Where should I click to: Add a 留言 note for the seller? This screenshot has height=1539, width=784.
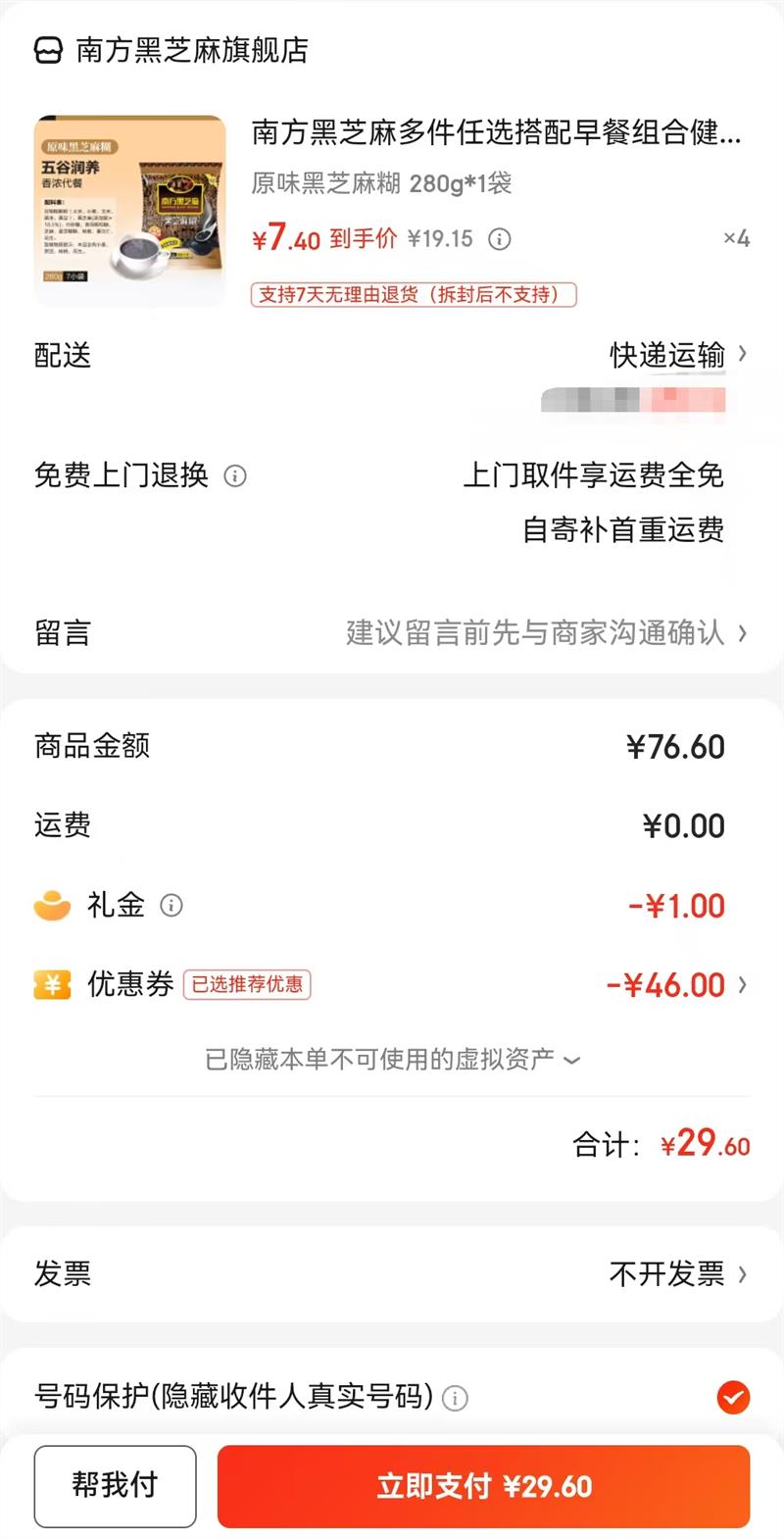pos(545,633)
